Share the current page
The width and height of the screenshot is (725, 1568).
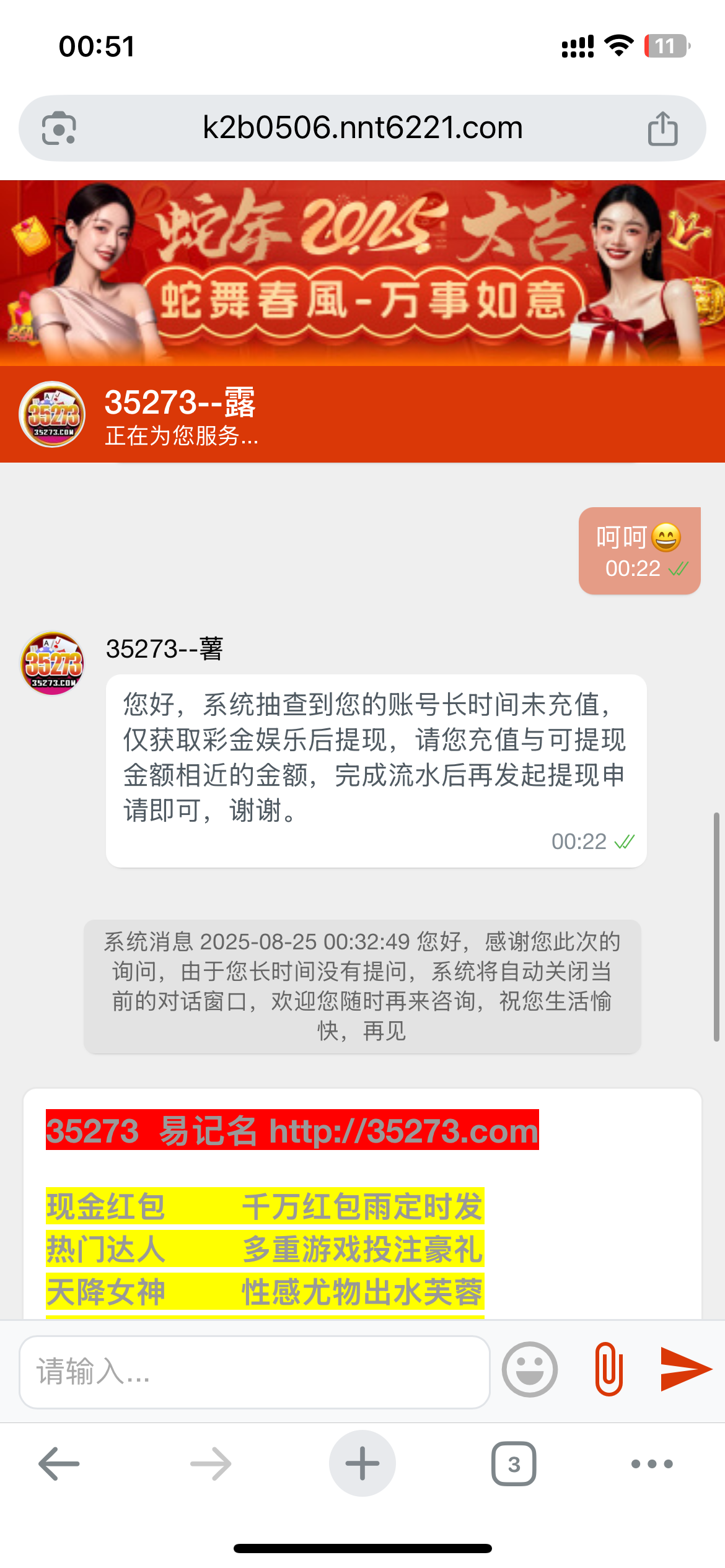point(662,128)
